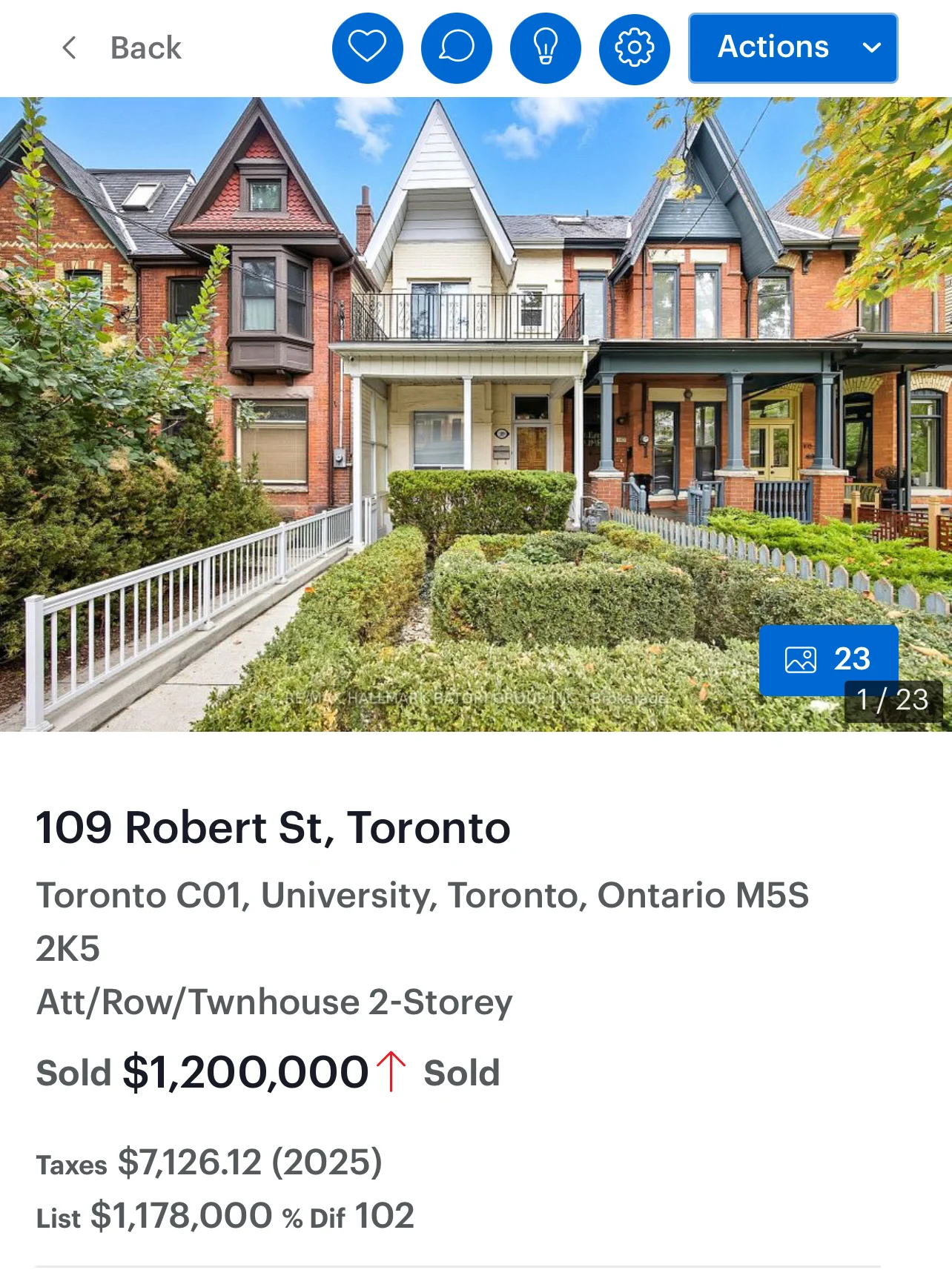Open the 23 photos gallery button

pyautogui.click(x=828, y=659)
